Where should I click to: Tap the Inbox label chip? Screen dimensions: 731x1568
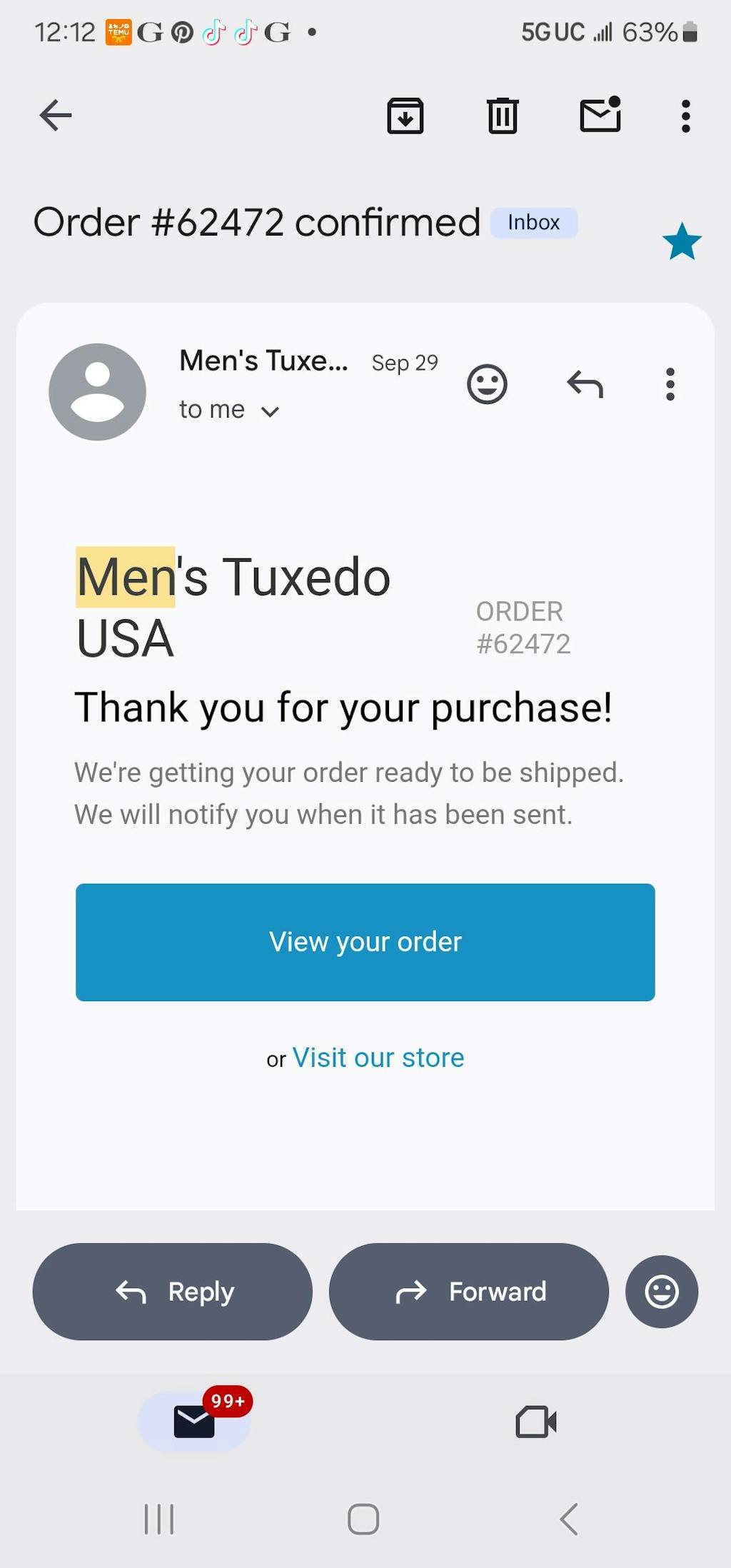[x=533, y=223]
